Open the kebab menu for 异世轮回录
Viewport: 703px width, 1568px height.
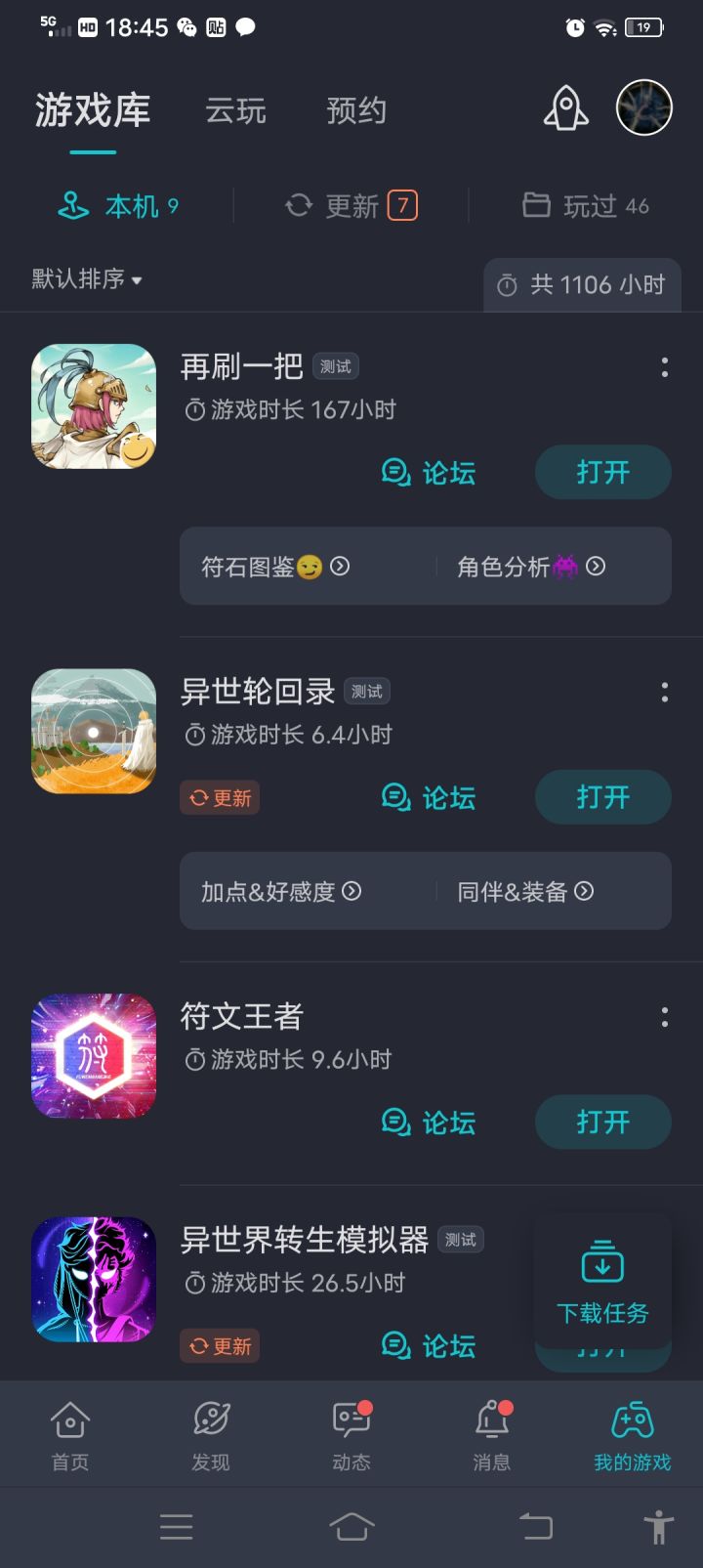[x=665, y=692]
